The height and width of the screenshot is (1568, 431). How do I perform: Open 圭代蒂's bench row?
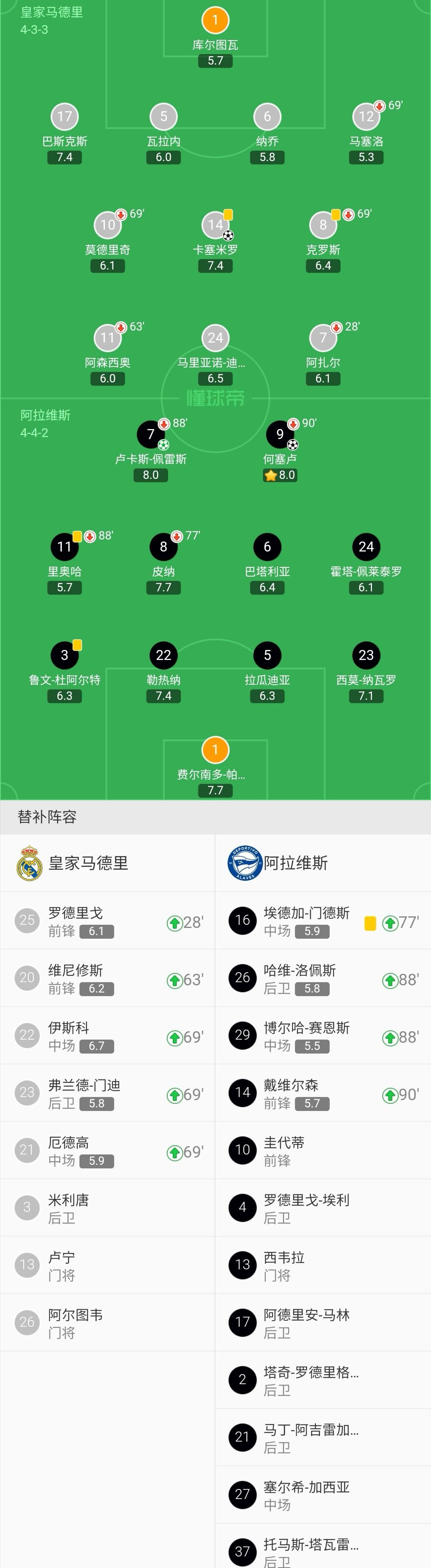click(x=322, y=1150)
